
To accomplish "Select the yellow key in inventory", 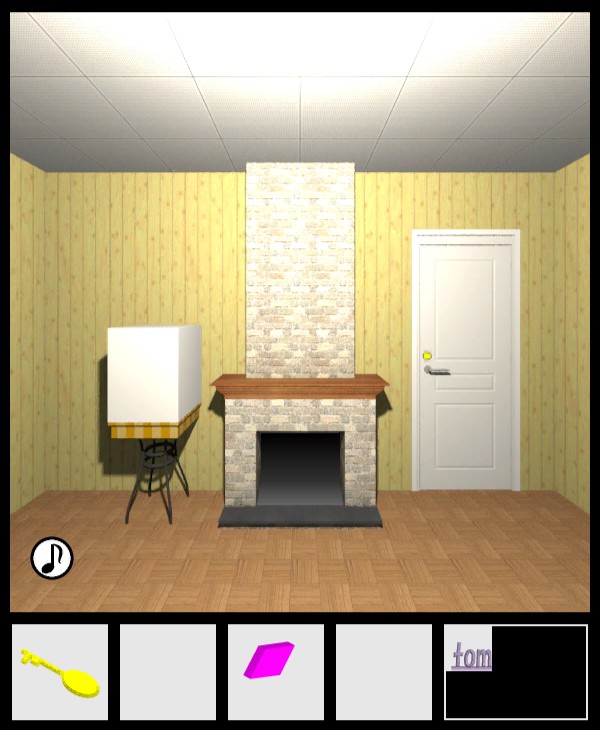I will pos(60,672).
